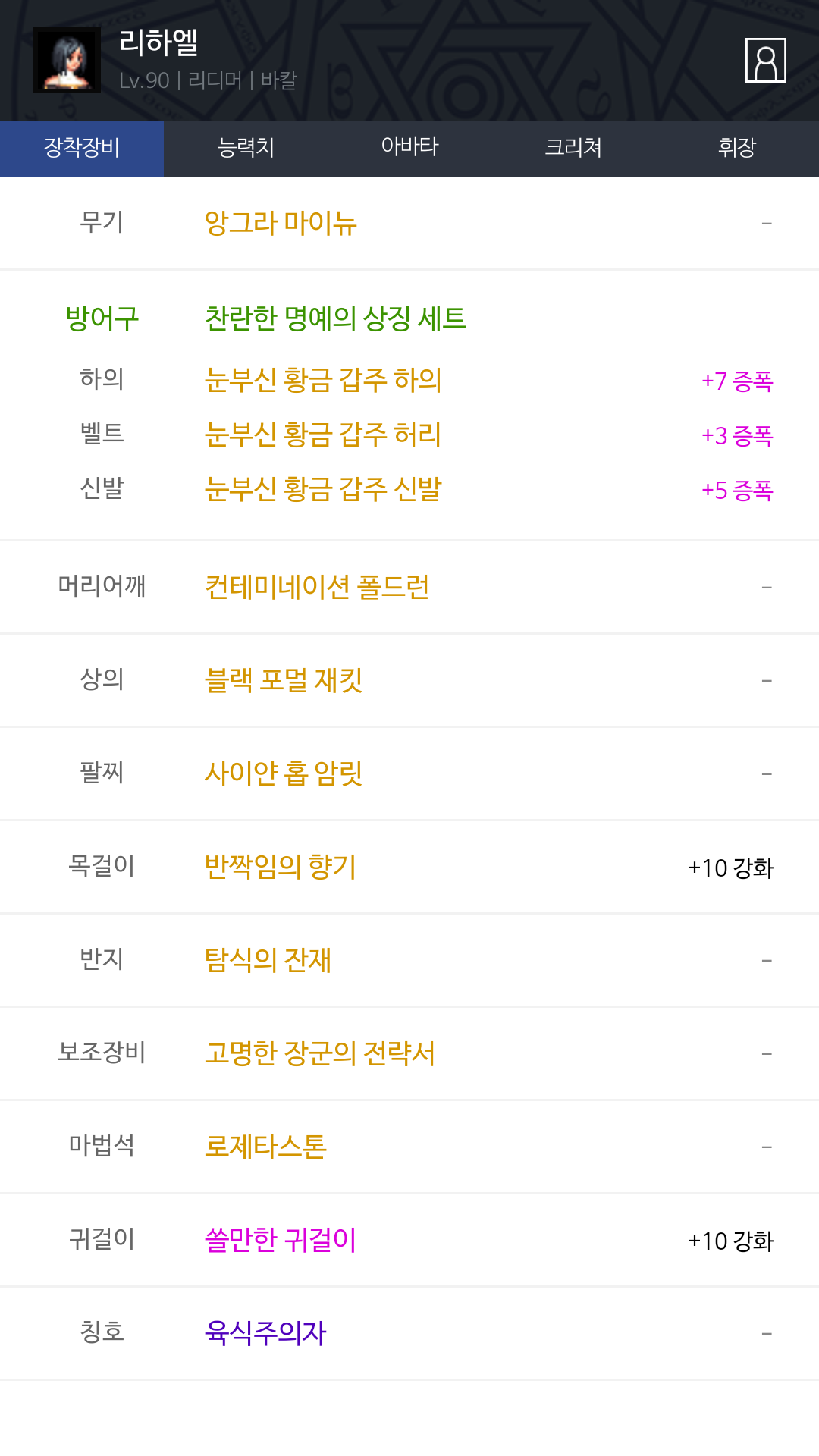This screenshot has width=819, height=1456.
Task: Switch to the 능력치 tab
Action: pos(246,149)
